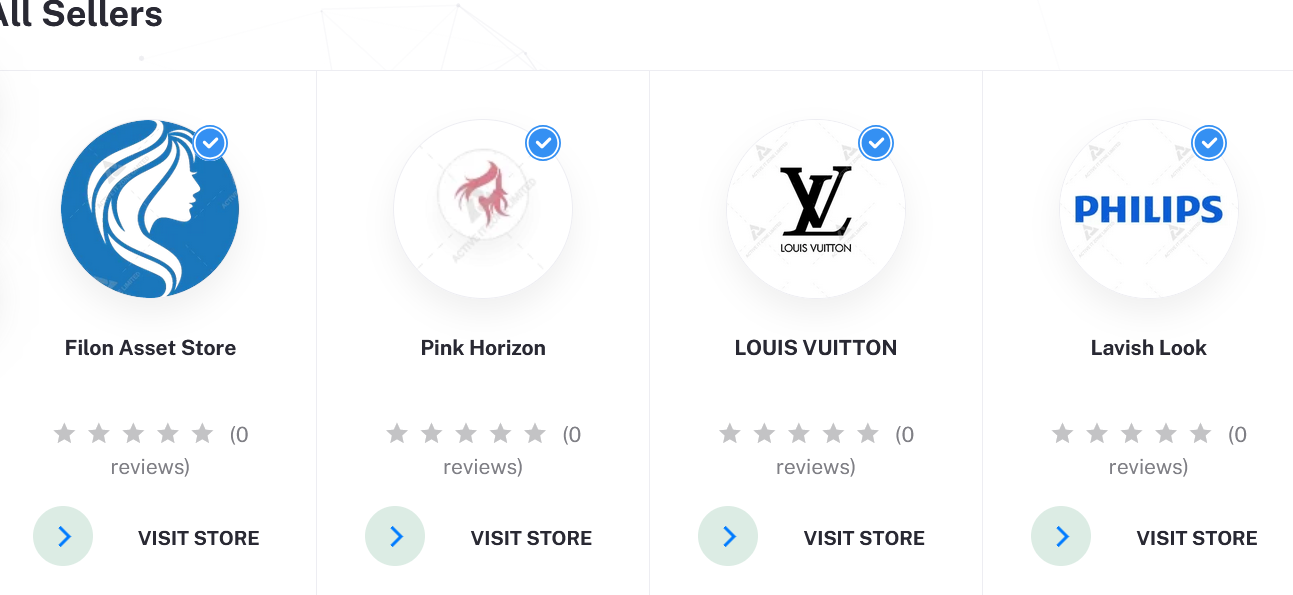Viewport: 1293px width, 595px height.
Task: Select the Pink Horizon seller logo
Action: pyautogui.click(x=483, y=209)
